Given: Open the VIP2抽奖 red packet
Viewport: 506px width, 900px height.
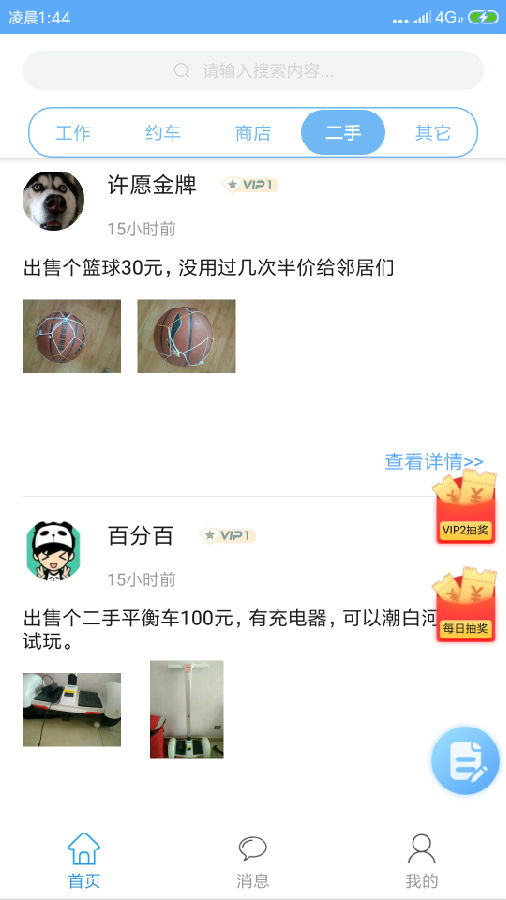Looking at the screenshot, I should (465, 506).
